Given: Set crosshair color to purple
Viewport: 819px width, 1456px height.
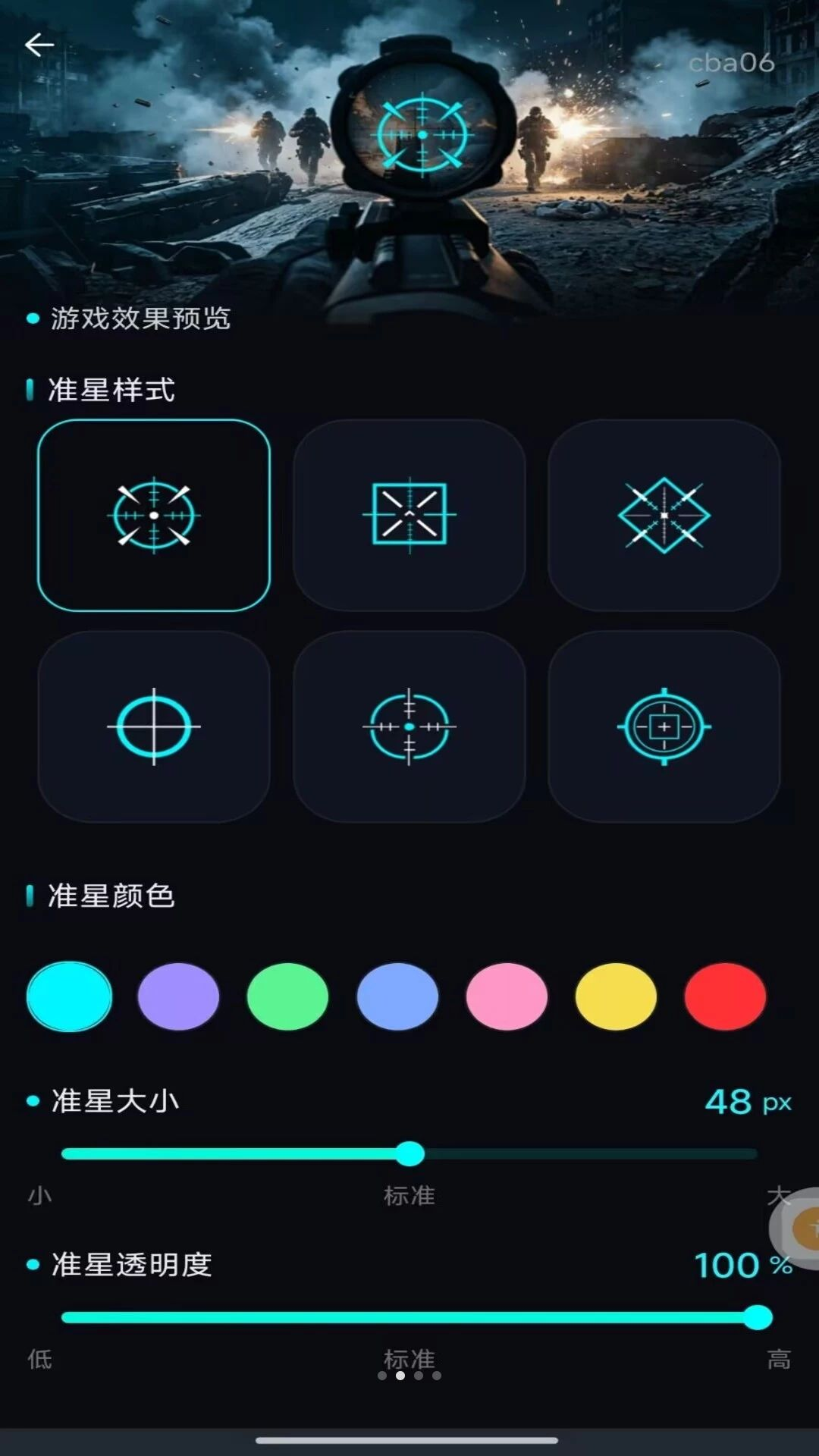Looking at the screenshot, I should coord(178,996).
